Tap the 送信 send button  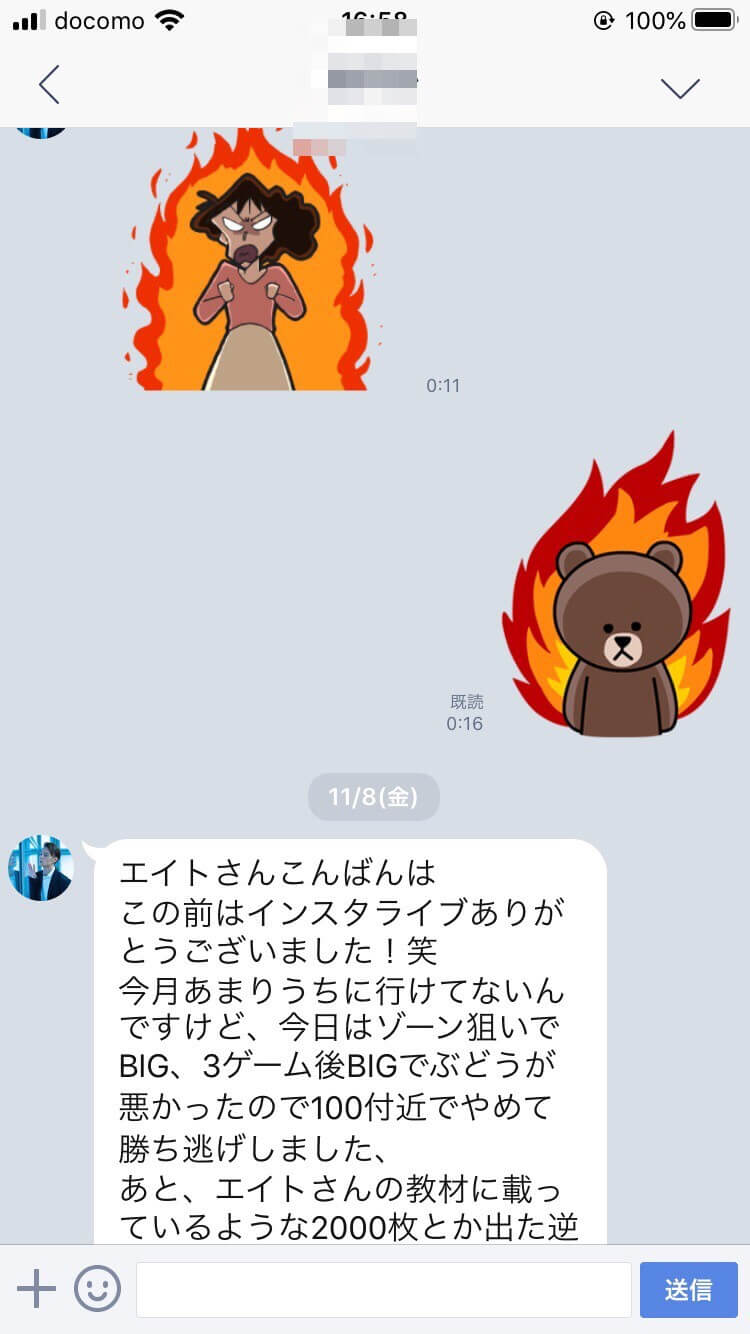688,1289
